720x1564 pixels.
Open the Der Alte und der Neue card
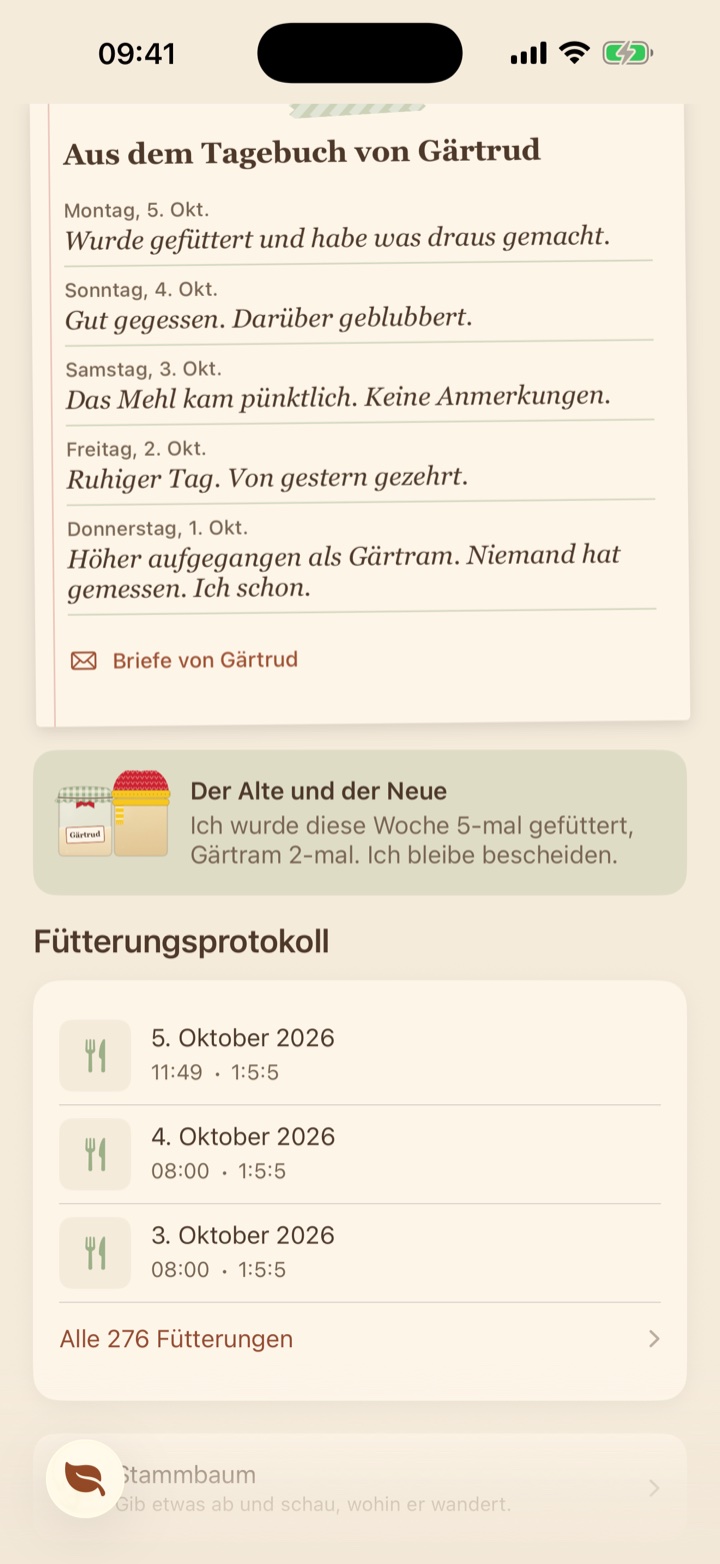(x=360, y=822)
